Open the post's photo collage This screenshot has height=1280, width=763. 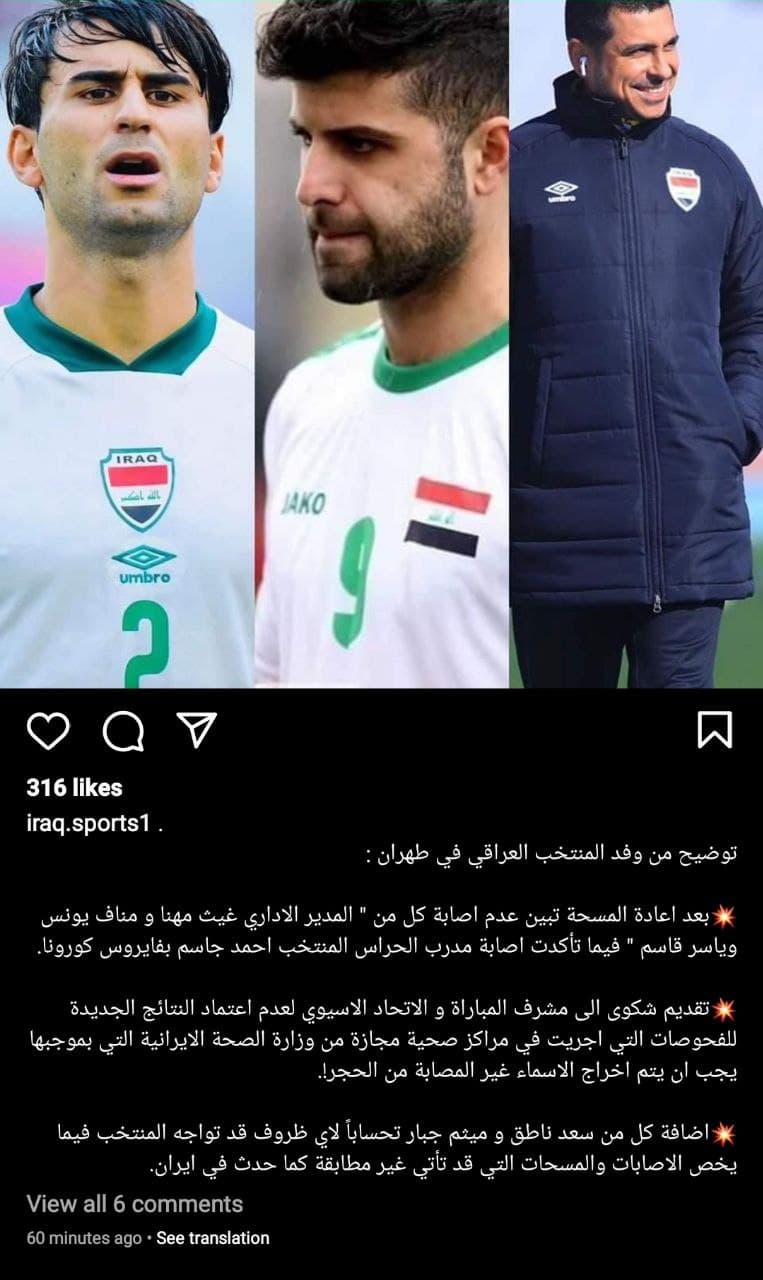coord(381,343)
